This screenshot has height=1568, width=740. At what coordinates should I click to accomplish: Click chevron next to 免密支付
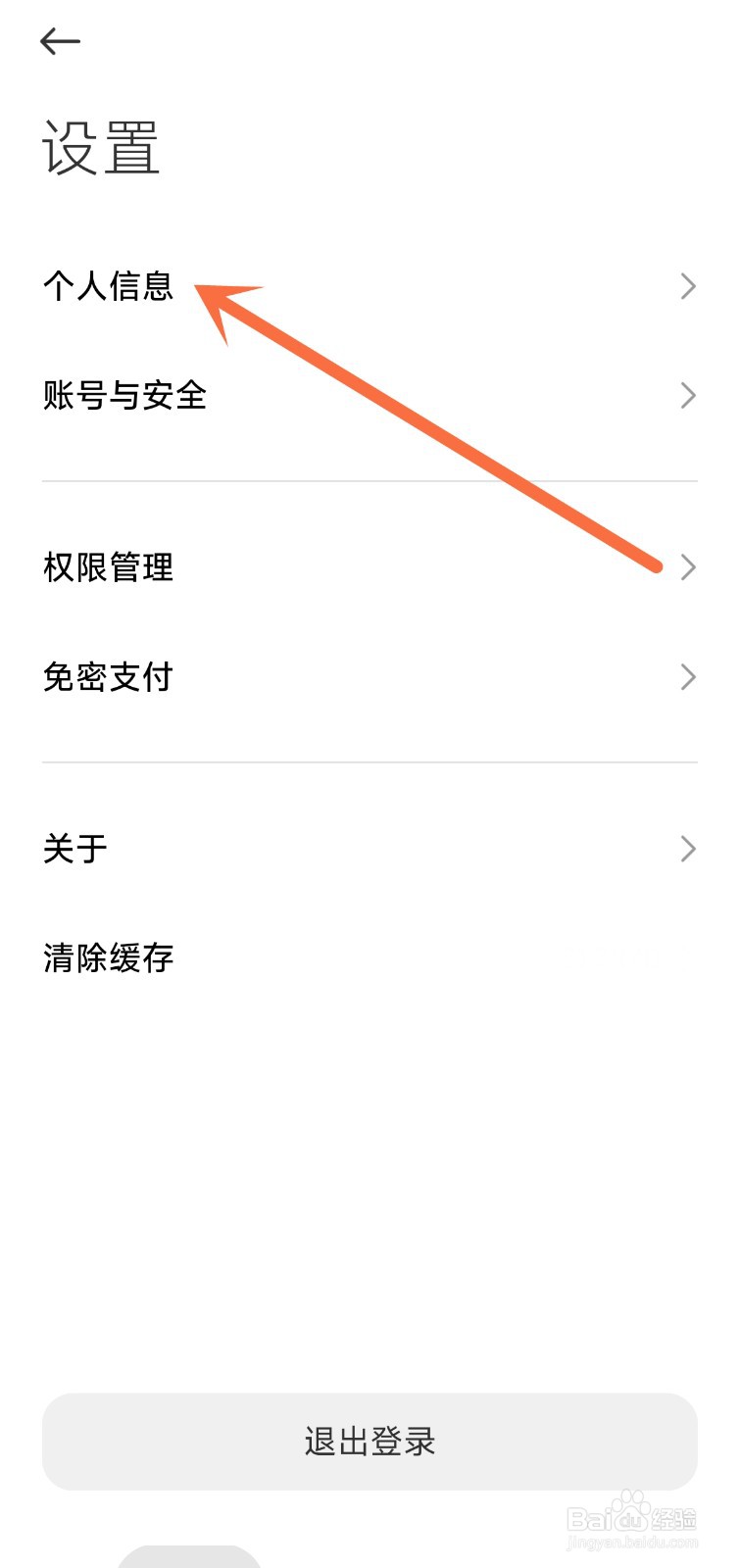pyautogui.click(x=686, y=676)
